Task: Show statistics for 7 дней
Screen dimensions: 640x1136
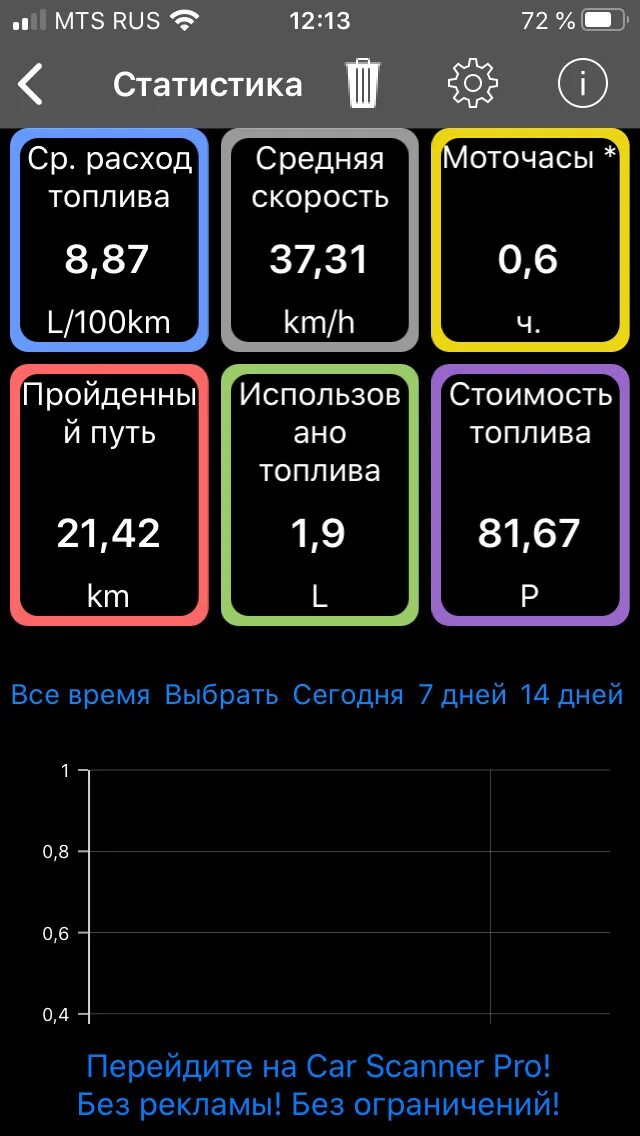Action: click(x=462, y=694)
